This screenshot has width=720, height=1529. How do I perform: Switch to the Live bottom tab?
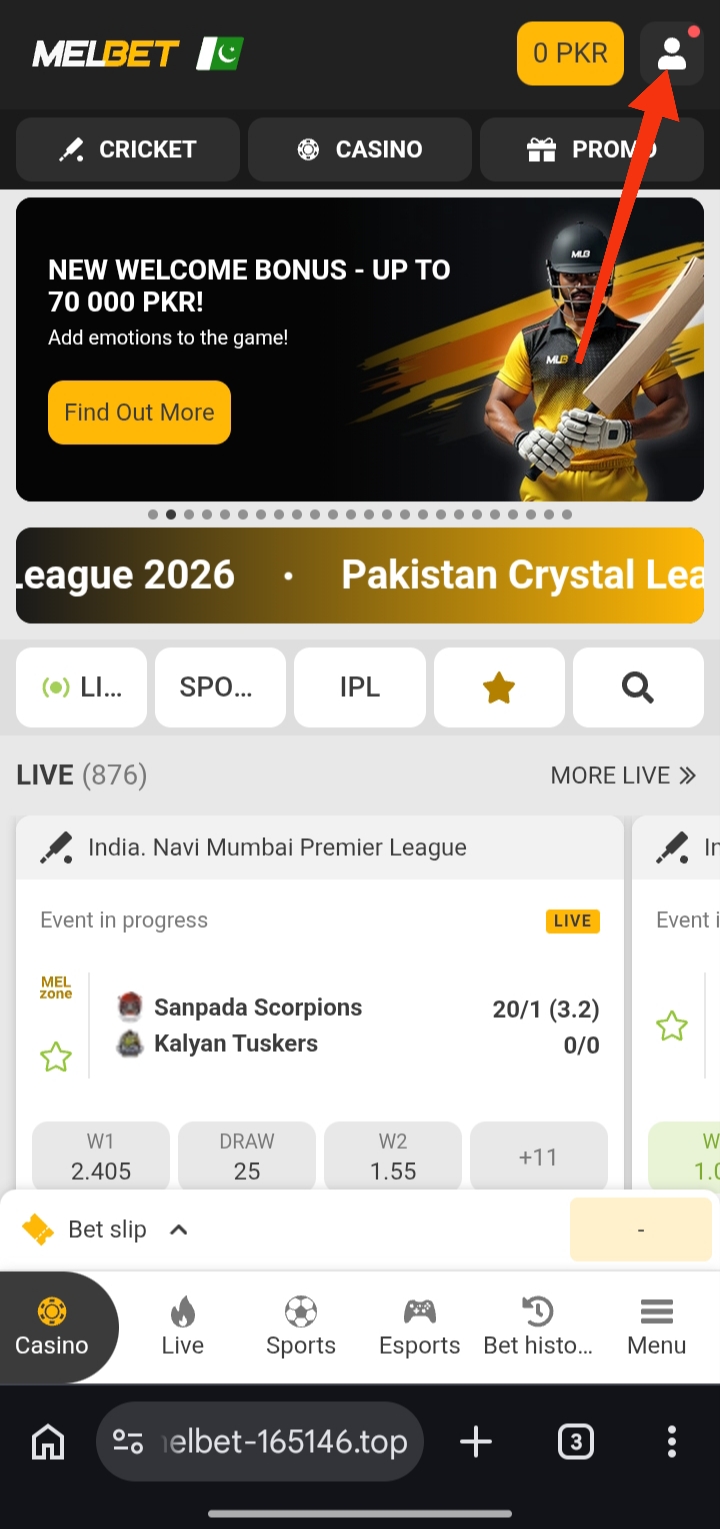tap(182, 1327)
